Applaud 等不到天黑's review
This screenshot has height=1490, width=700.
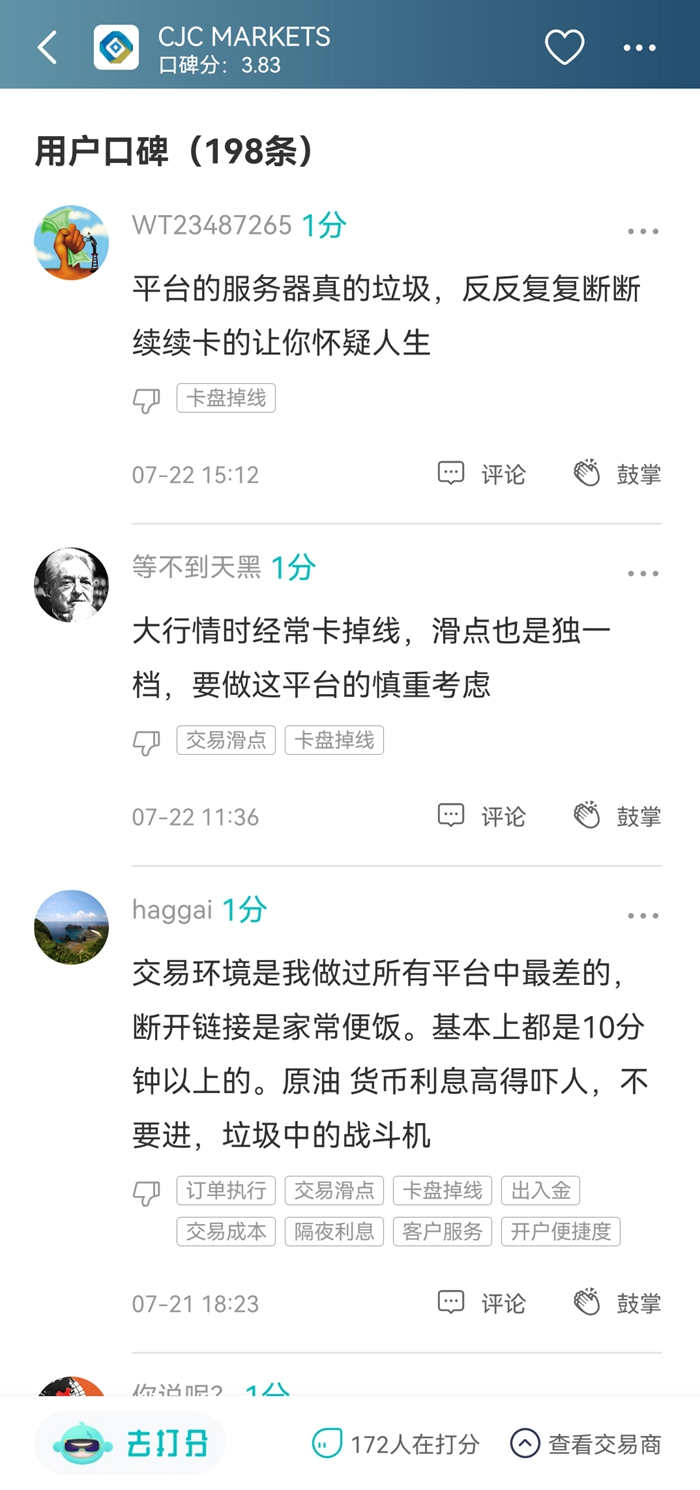[617, 816]
